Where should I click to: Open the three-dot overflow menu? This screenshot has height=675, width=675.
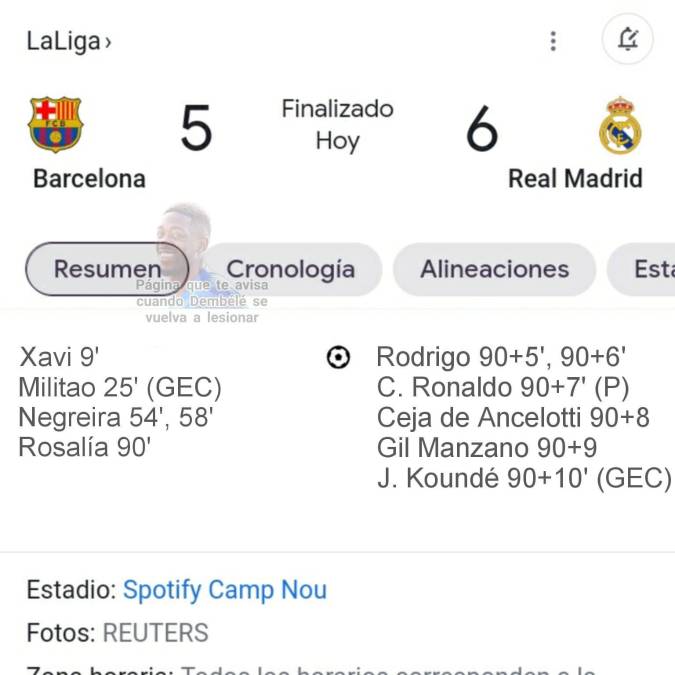point(553,41)
